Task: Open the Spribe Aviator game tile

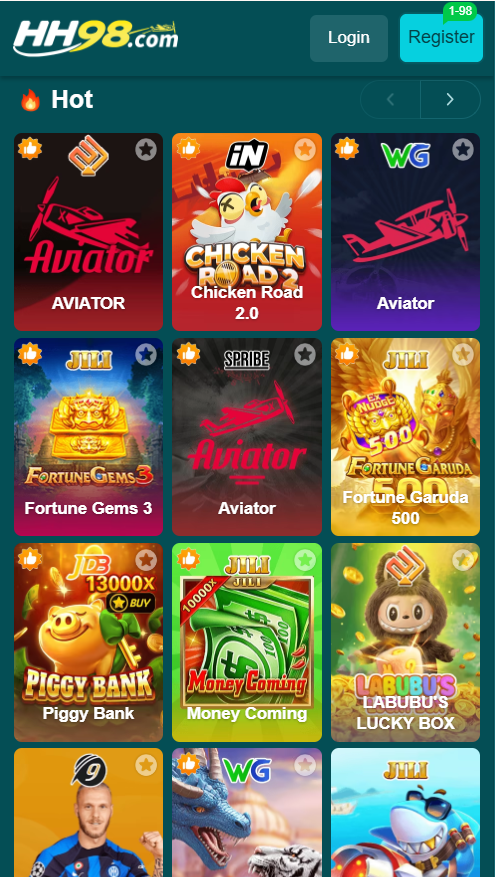Action: tap(247, 437)
